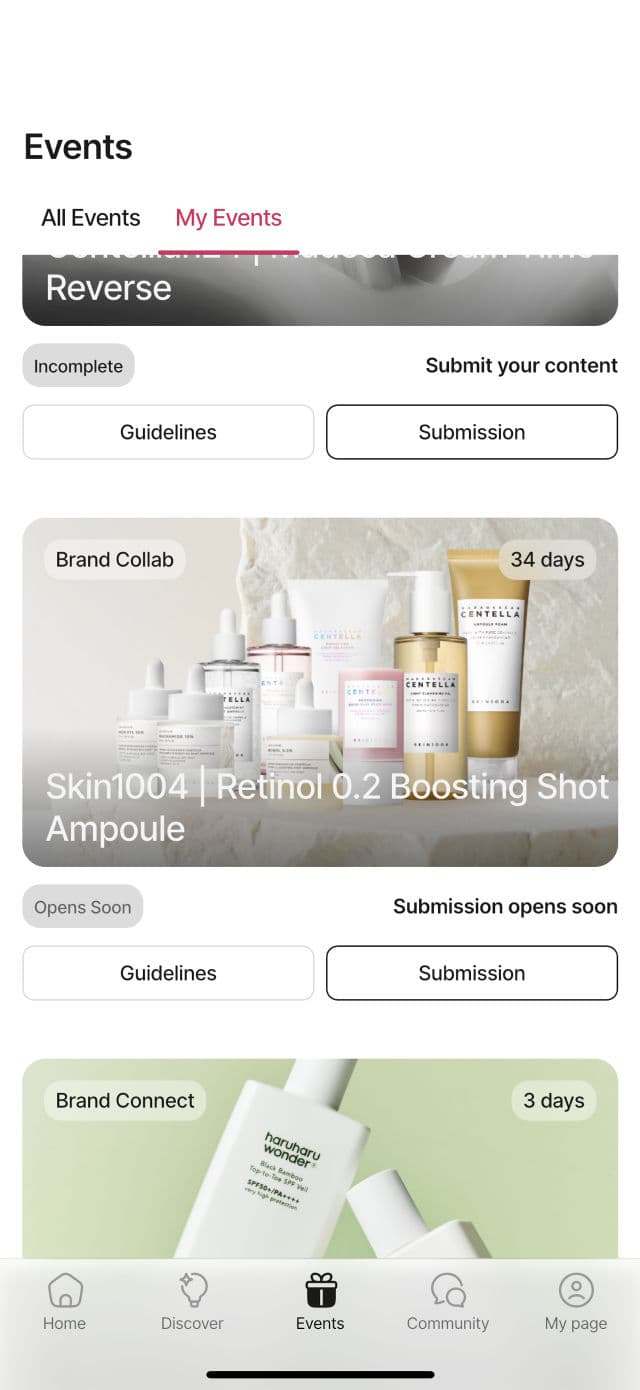Select the My Events tab
Screen dimensions: 640x1390
[228, 218]
